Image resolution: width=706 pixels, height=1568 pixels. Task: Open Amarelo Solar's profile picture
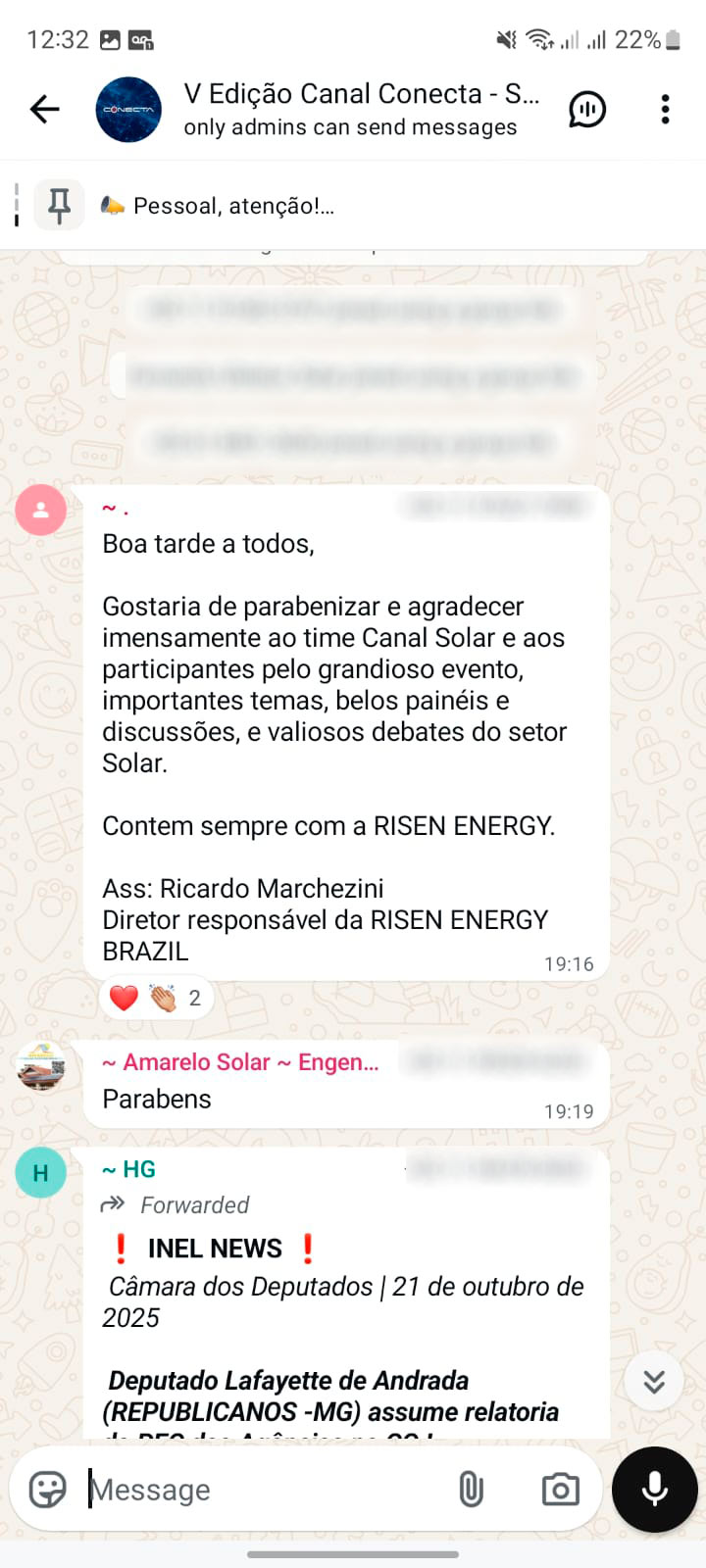click(41, 1065)
